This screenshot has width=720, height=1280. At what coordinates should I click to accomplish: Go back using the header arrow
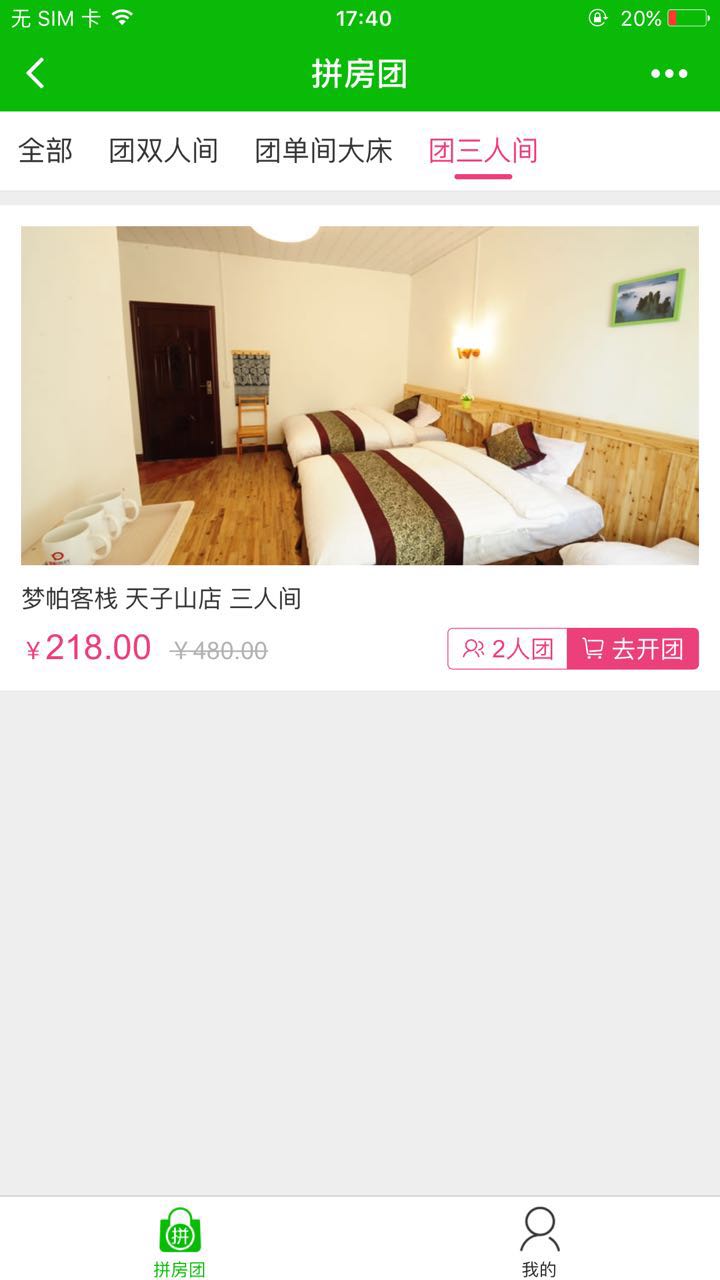36,73
